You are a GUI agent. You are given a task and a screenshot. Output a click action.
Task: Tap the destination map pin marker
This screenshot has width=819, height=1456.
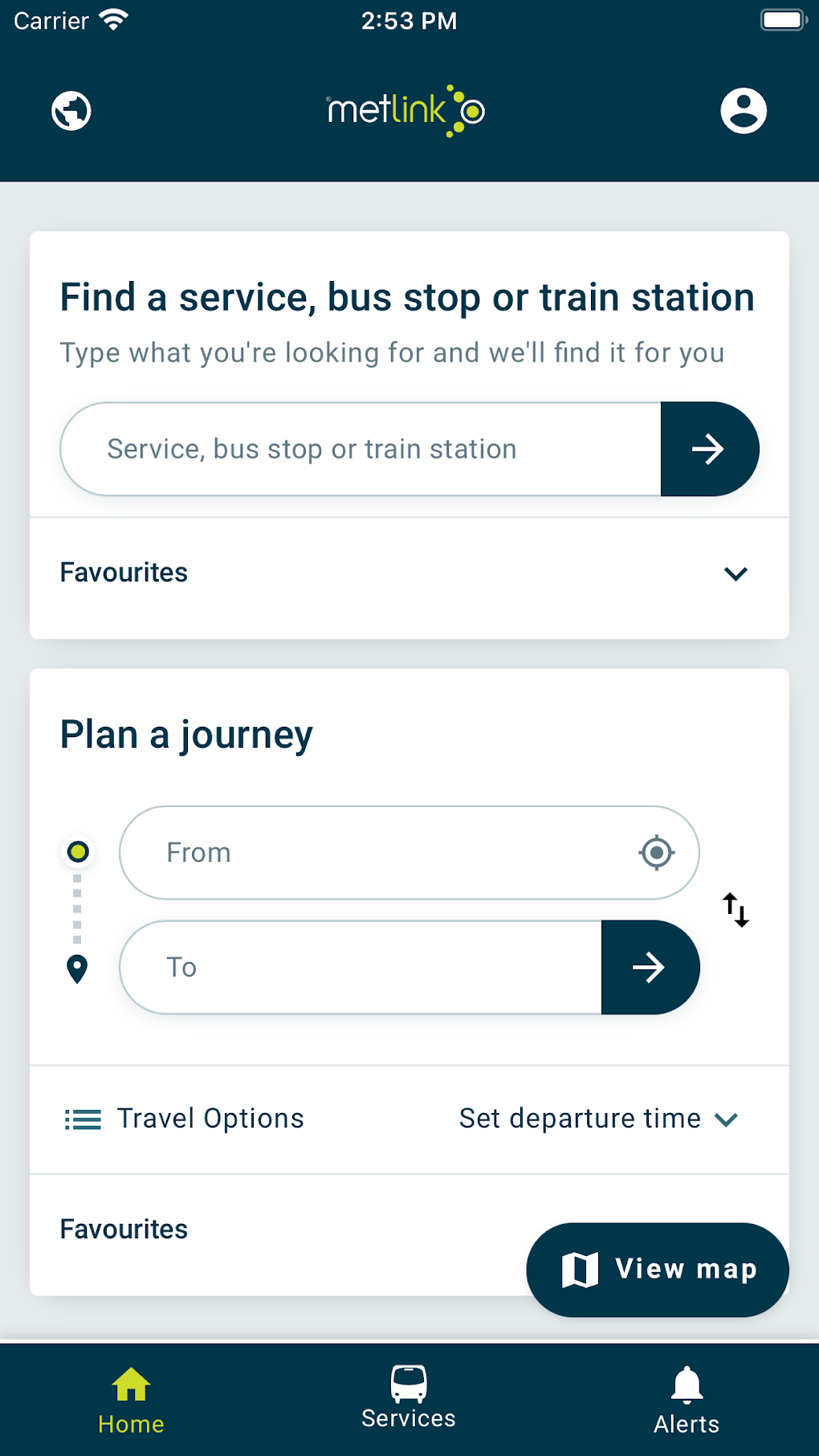(77, 970)
